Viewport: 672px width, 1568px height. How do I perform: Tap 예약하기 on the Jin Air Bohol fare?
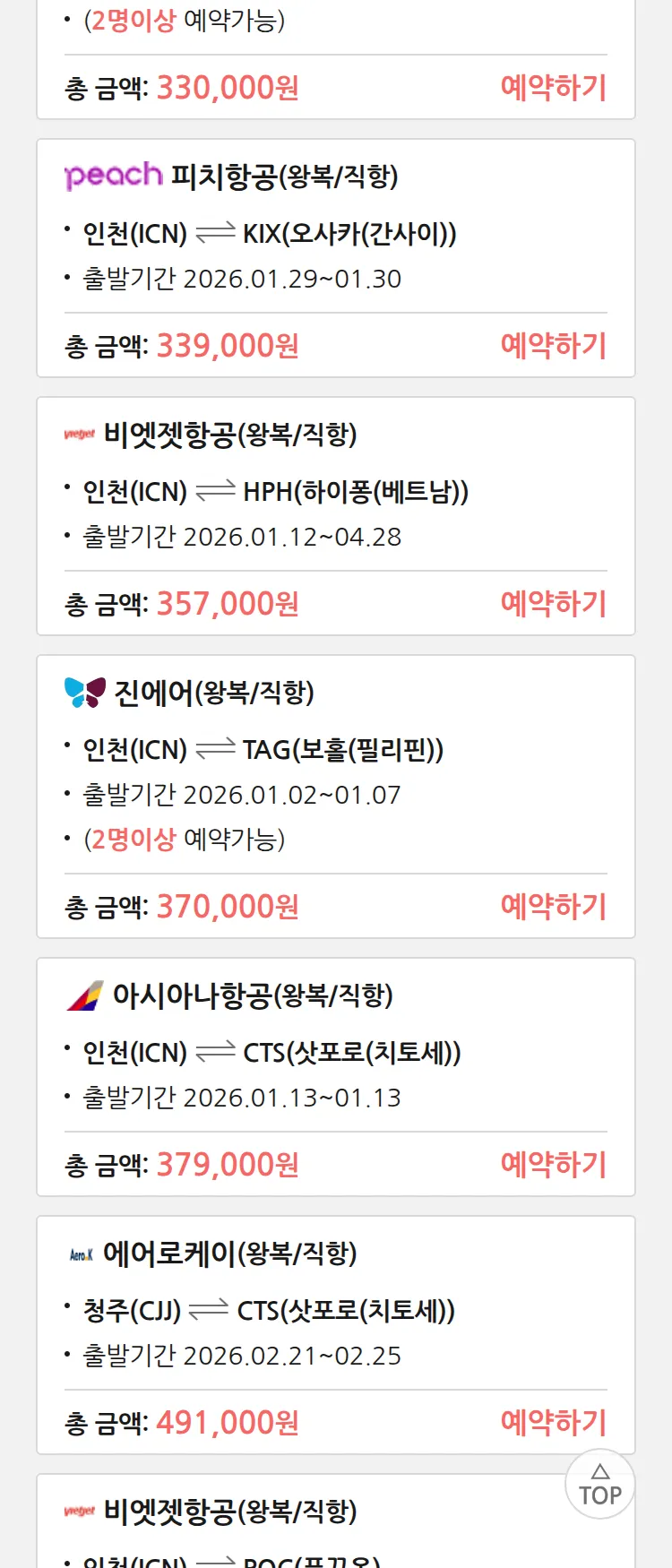[x=553, y=907]
